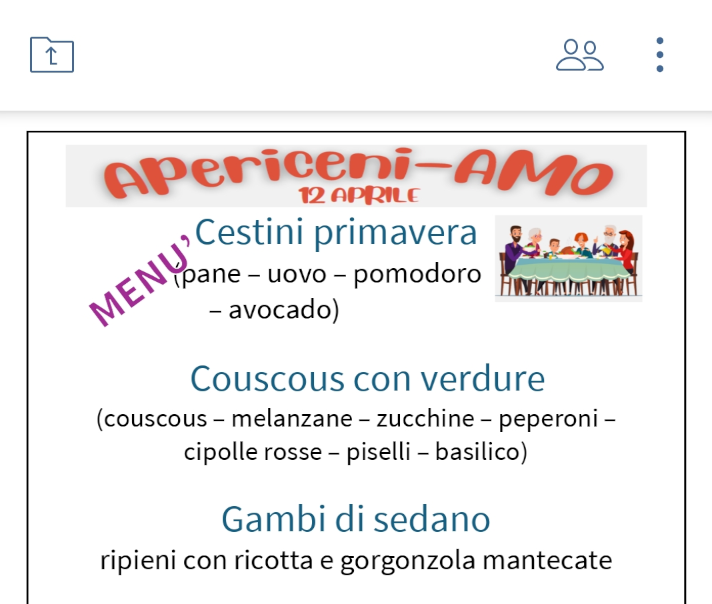Open the three-dot overflow menu
The image size is (712, 604).
tap(659, 55)
